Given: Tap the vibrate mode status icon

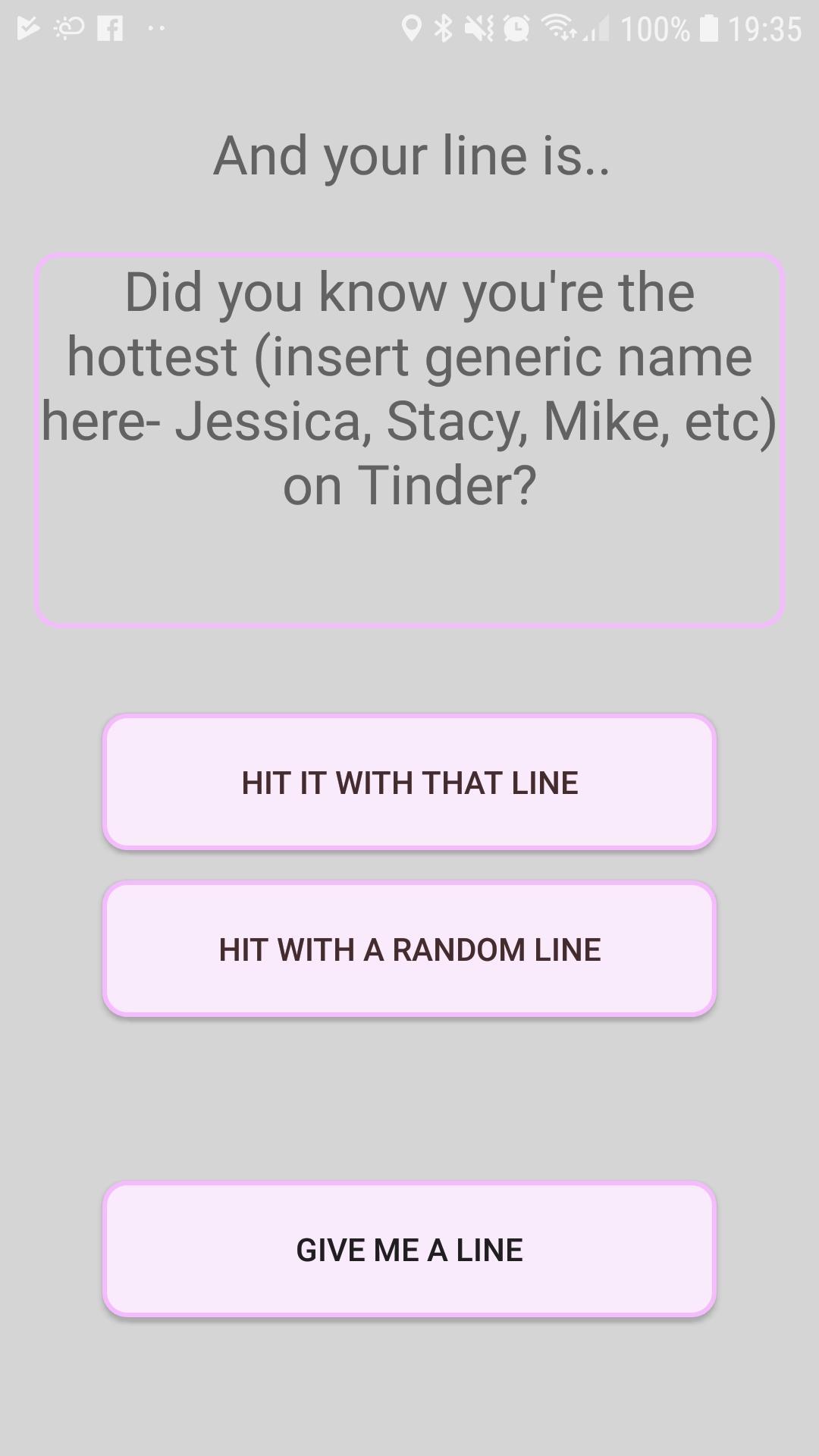Looking at the screenshot, I should coord(481,27).
